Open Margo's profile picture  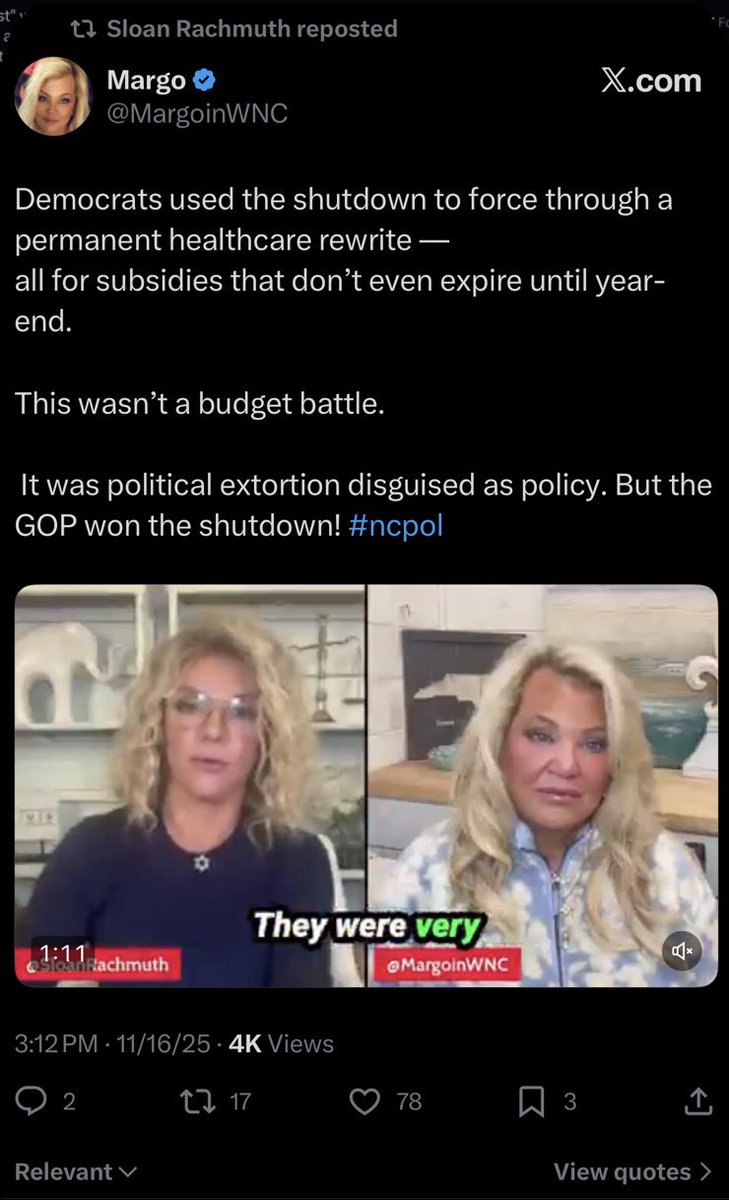(53, 96)
